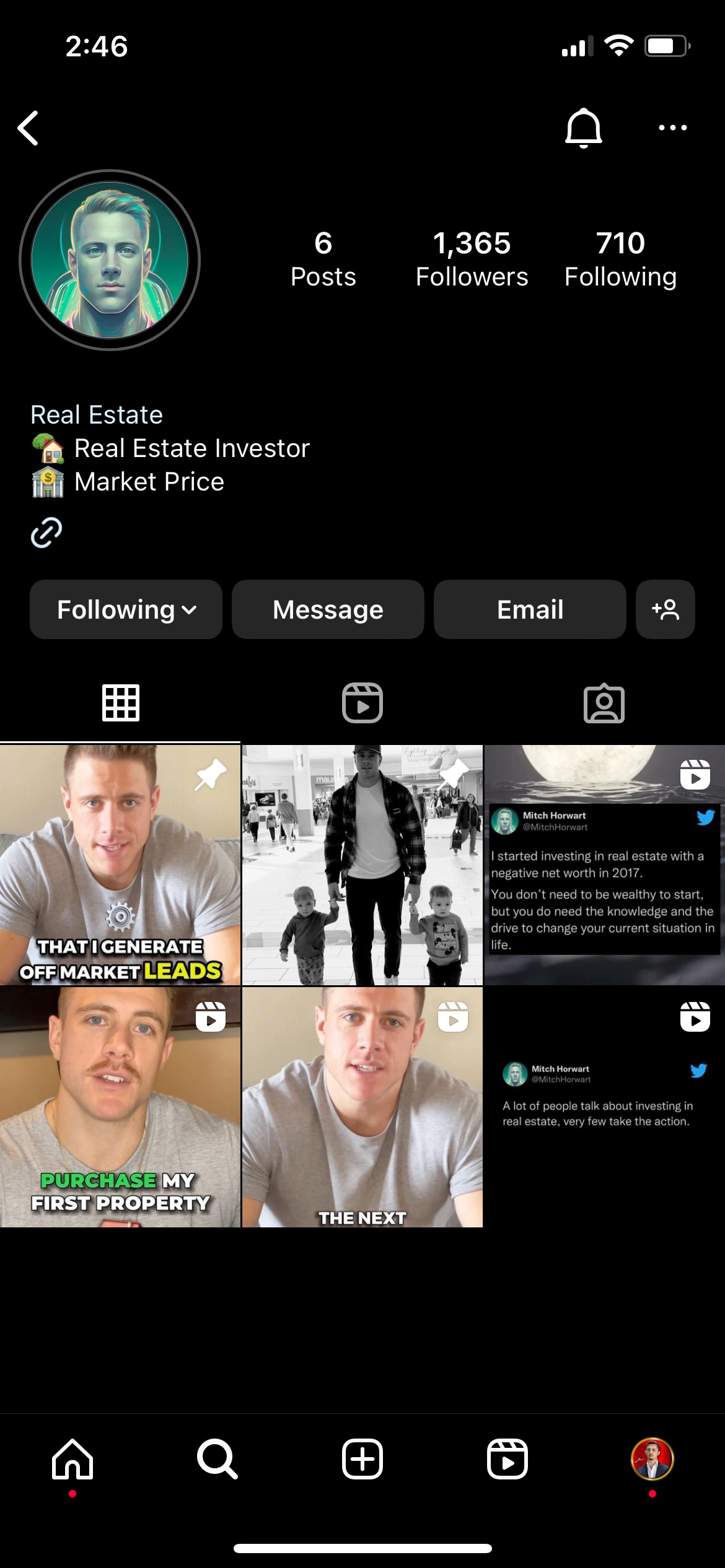Open the notifications bell for this profile

(x=583, y=128)
